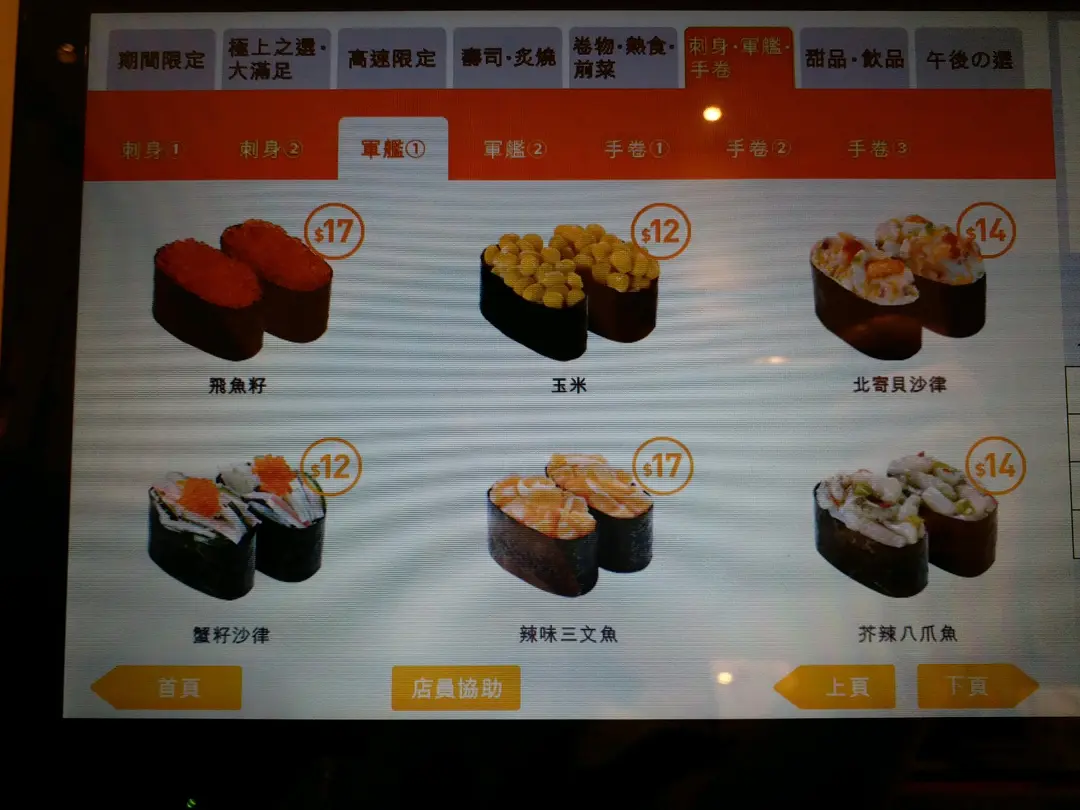Switch to the 手卷③ sub-tab

click(x=878, y=150)
